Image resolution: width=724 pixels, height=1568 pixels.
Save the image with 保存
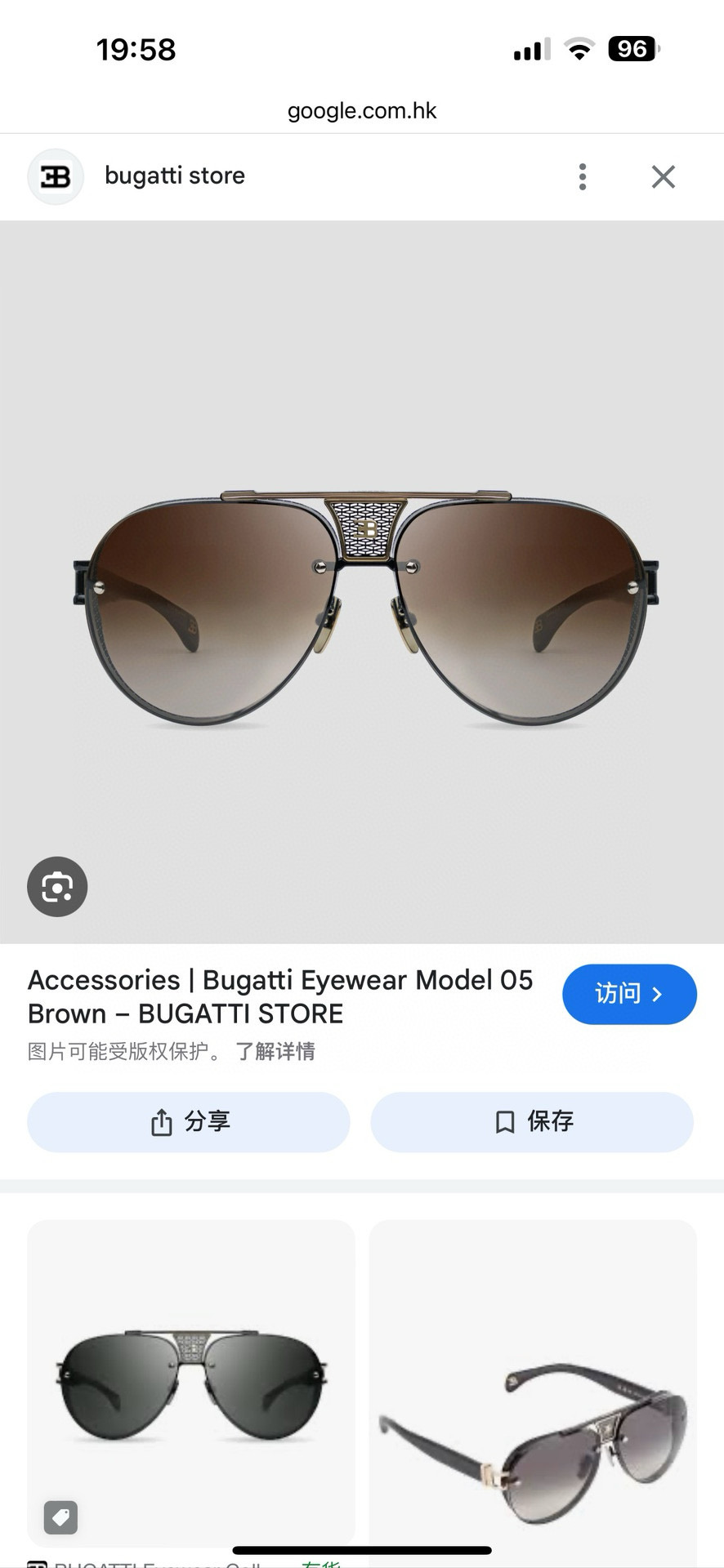click(532, 1122)
